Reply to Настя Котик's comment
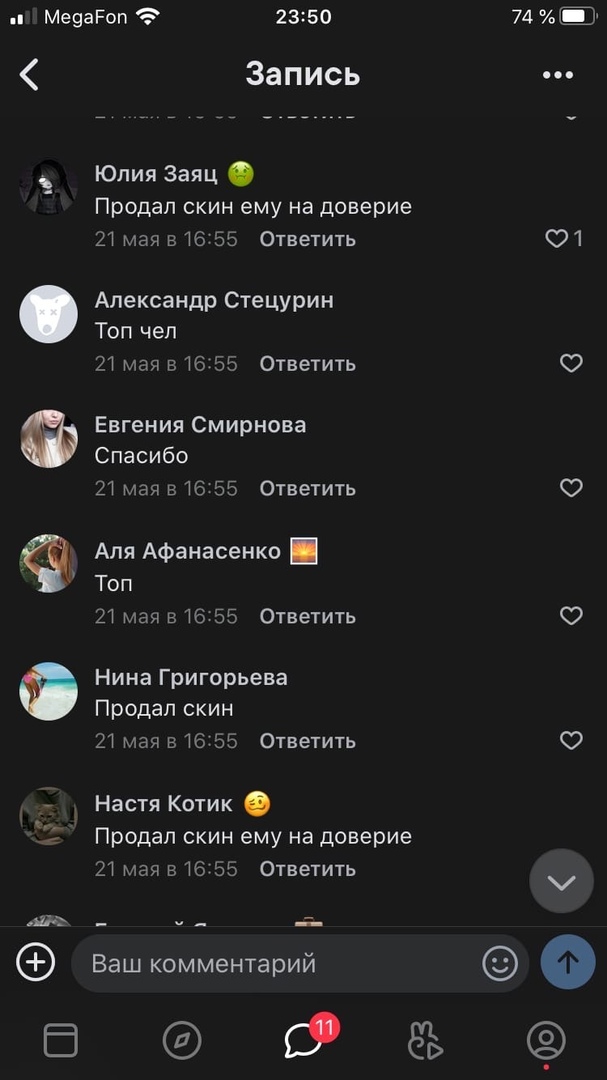This screenshot has width=607, height=1080. point(307,869)
